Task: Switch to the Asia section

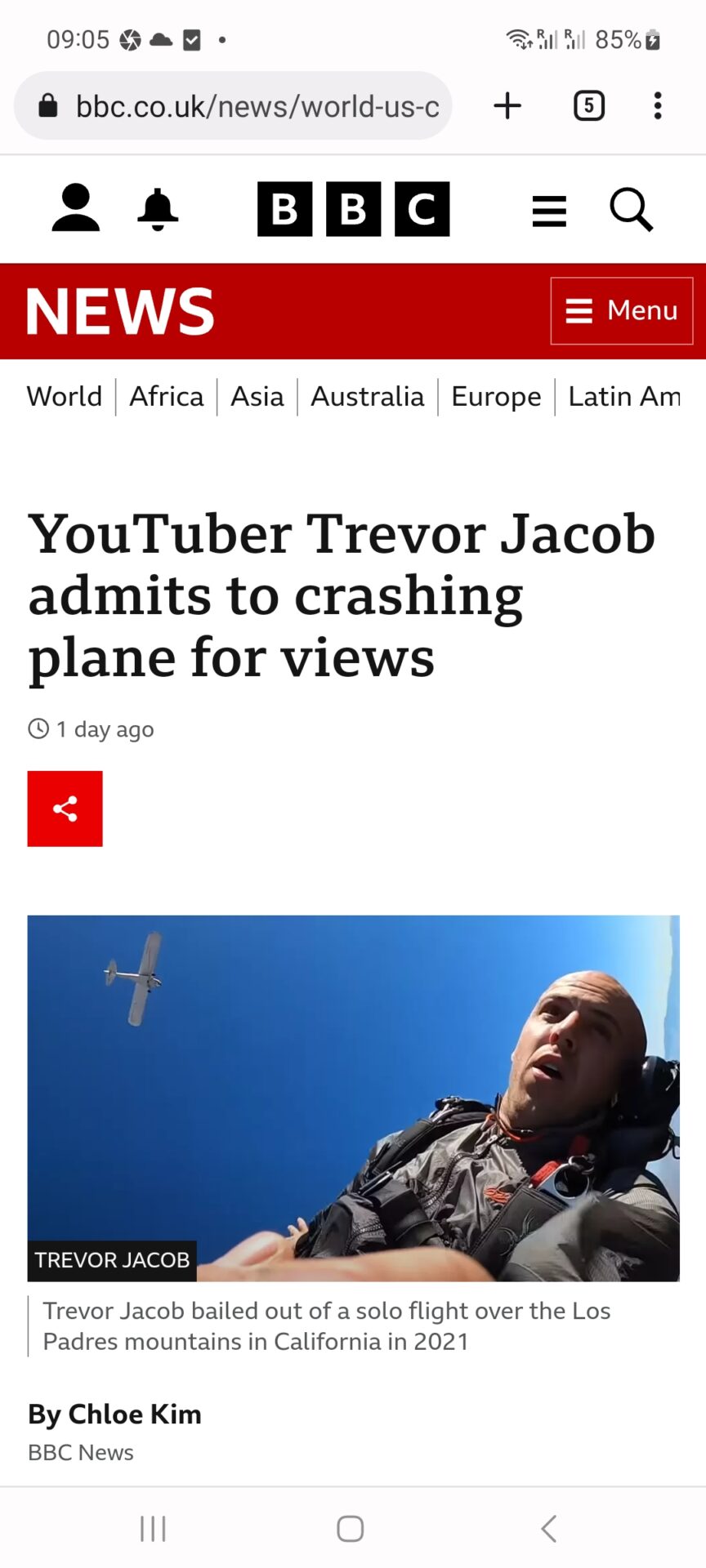Action: click(x=257, y=397)
